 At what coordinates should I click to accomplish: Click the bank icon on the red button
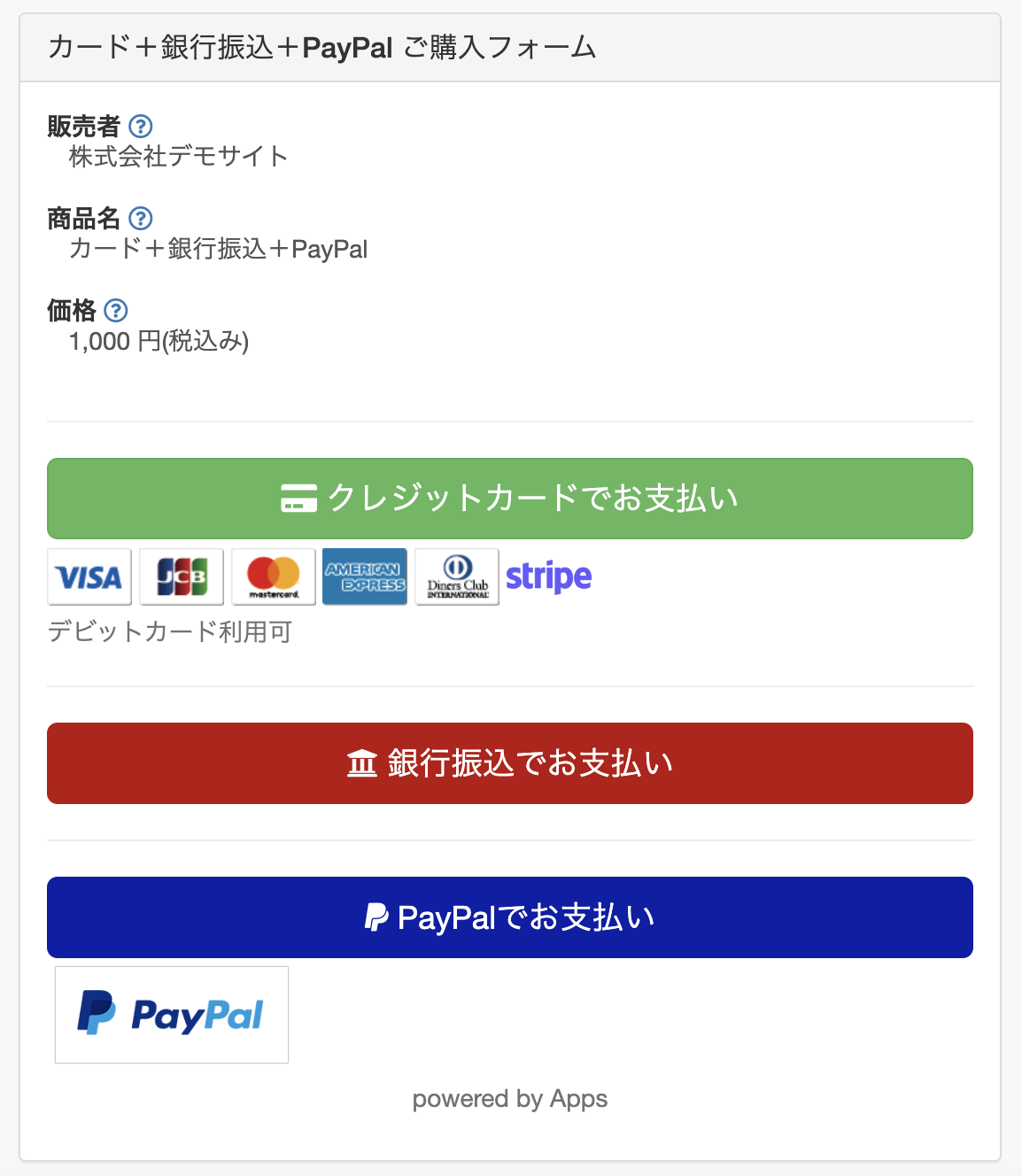361,762
